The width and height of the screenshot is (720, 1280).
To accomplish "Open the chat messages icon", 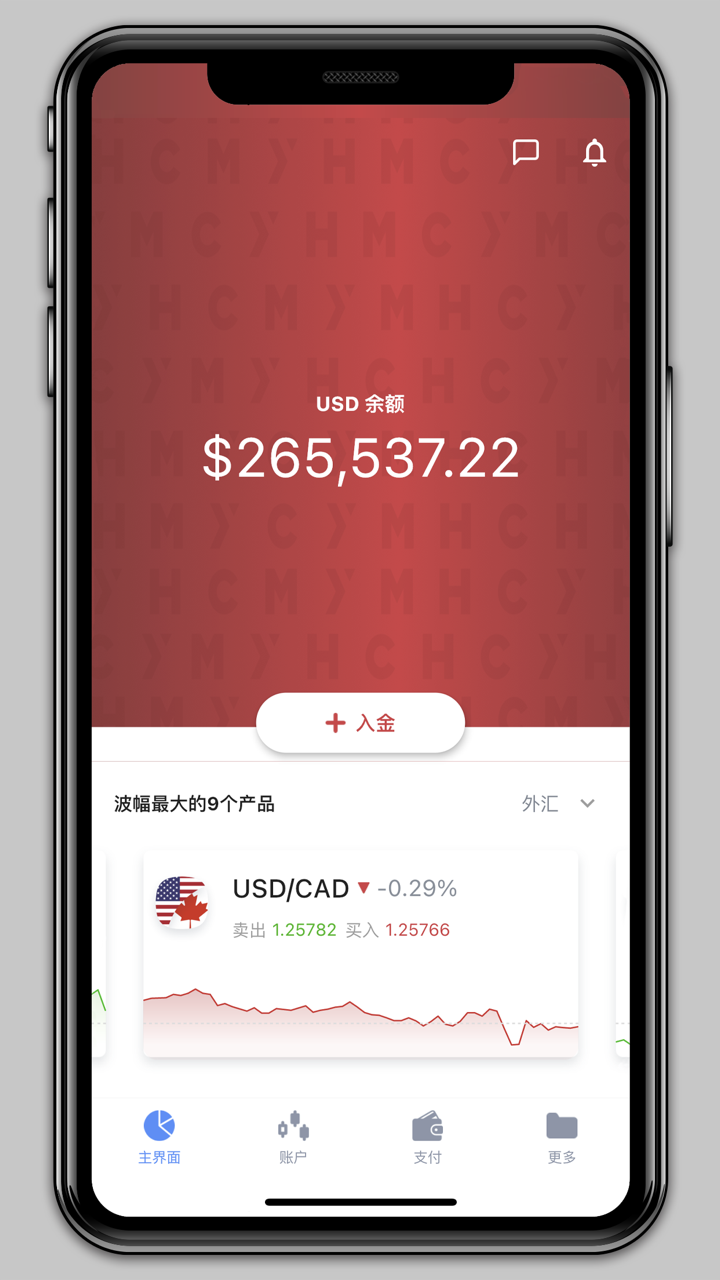I will tap(526, 152).
